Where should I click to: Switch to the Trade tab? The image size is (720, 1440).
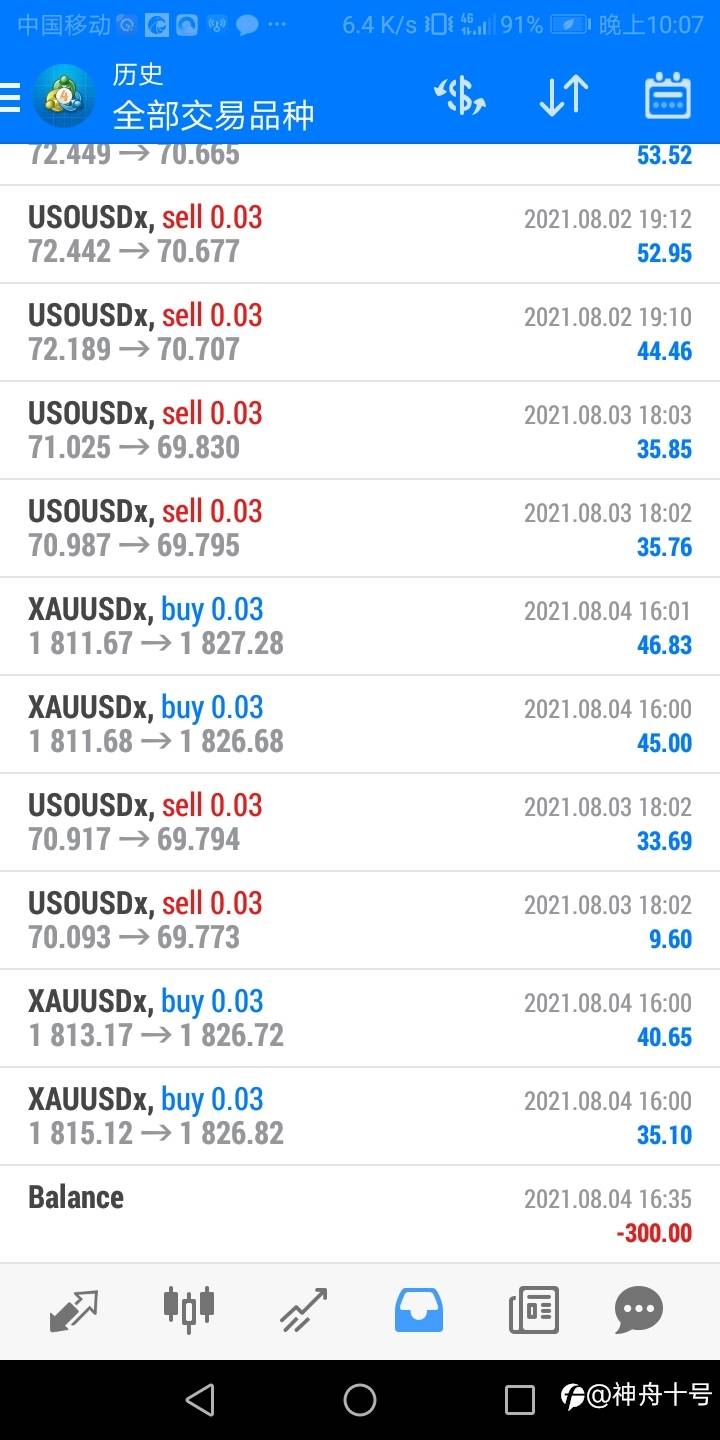click(x=303, y=1310)
